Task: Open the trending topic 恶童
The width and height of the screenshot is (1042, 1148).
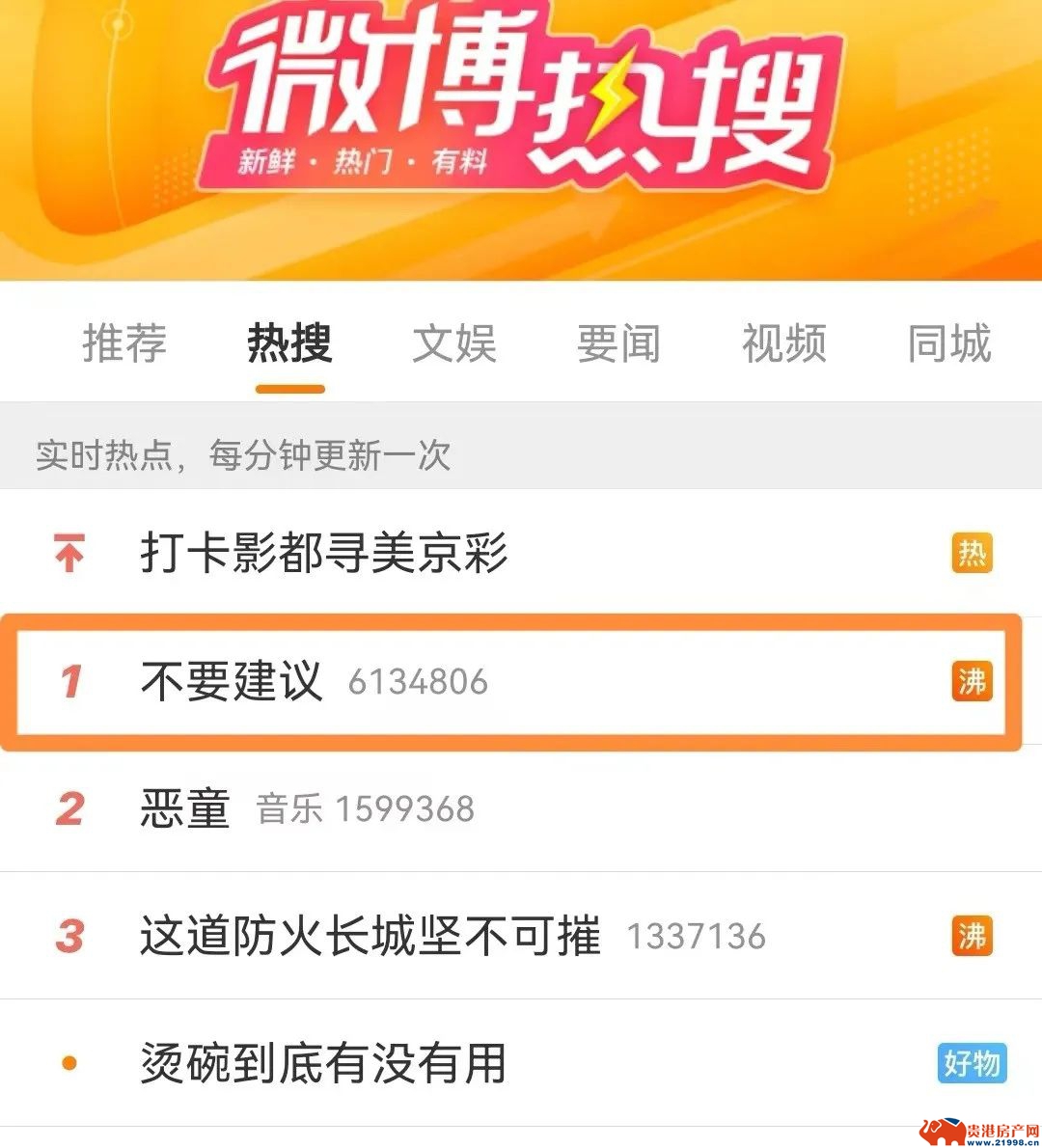Action: coord(185,808)
